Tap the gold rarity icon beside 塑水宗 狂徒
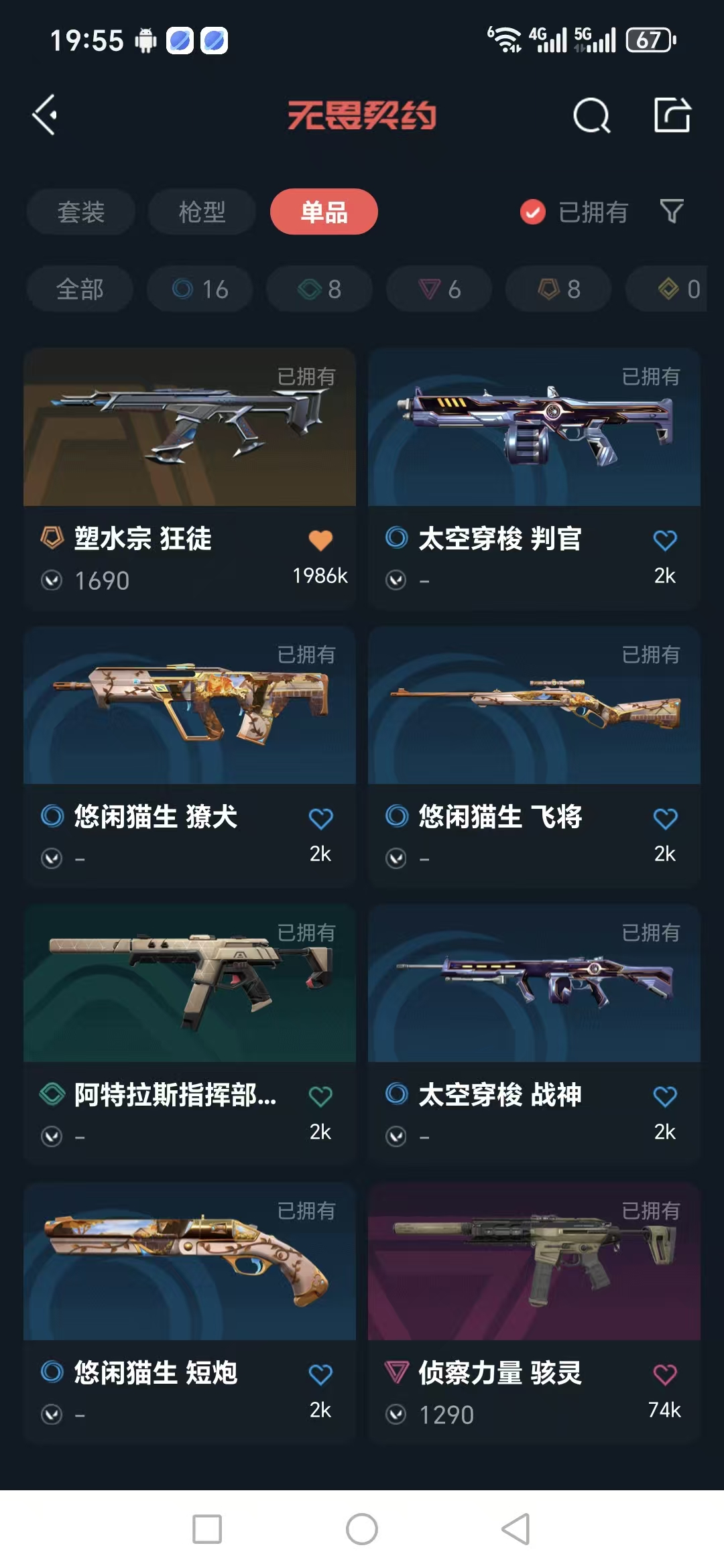Viewport: 724px width, 1568px height. tap(50, 539)
